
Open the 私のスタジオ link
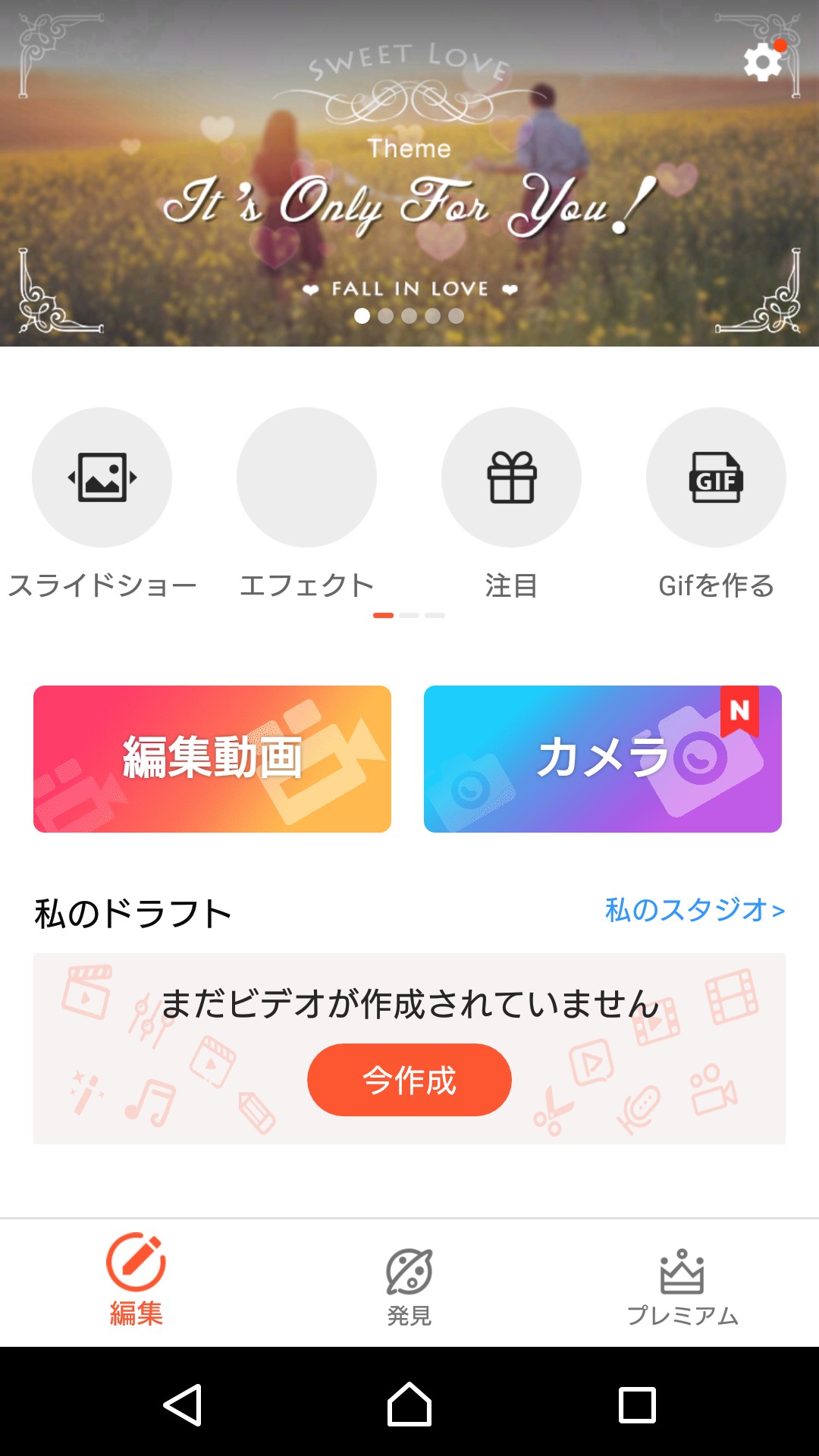694,910
